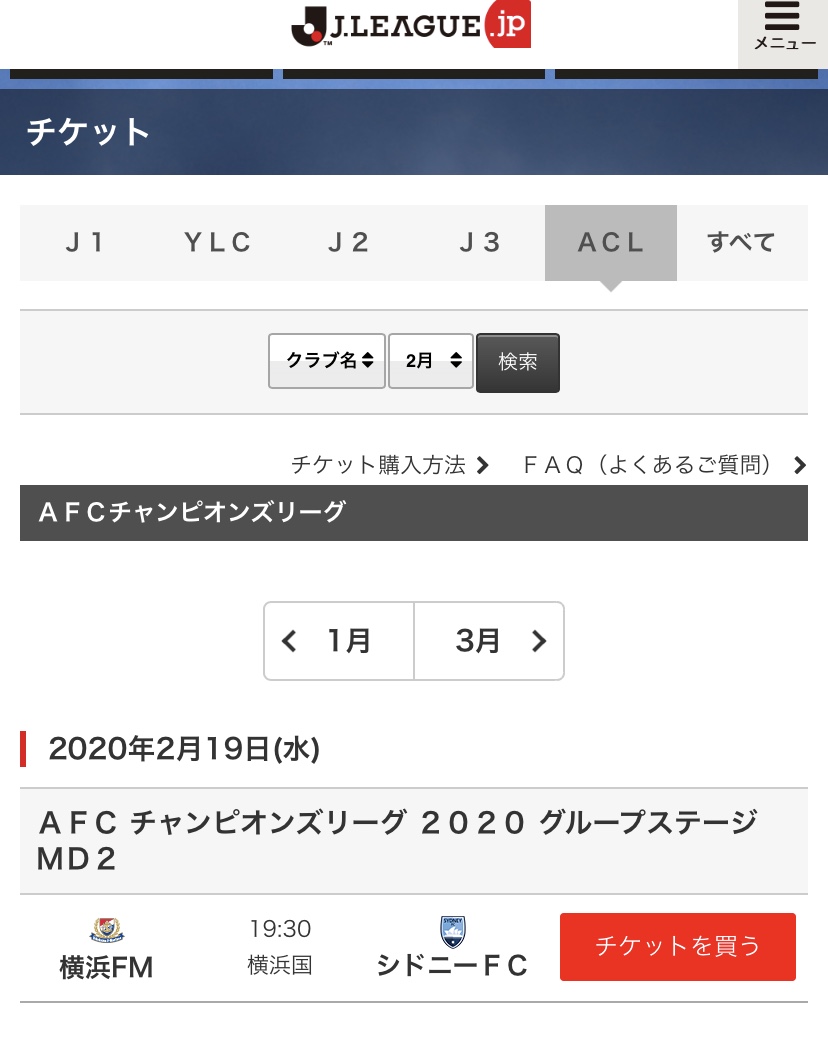
Task: Open the 2月 month dropdown
Action: click(x=431, y=361)
